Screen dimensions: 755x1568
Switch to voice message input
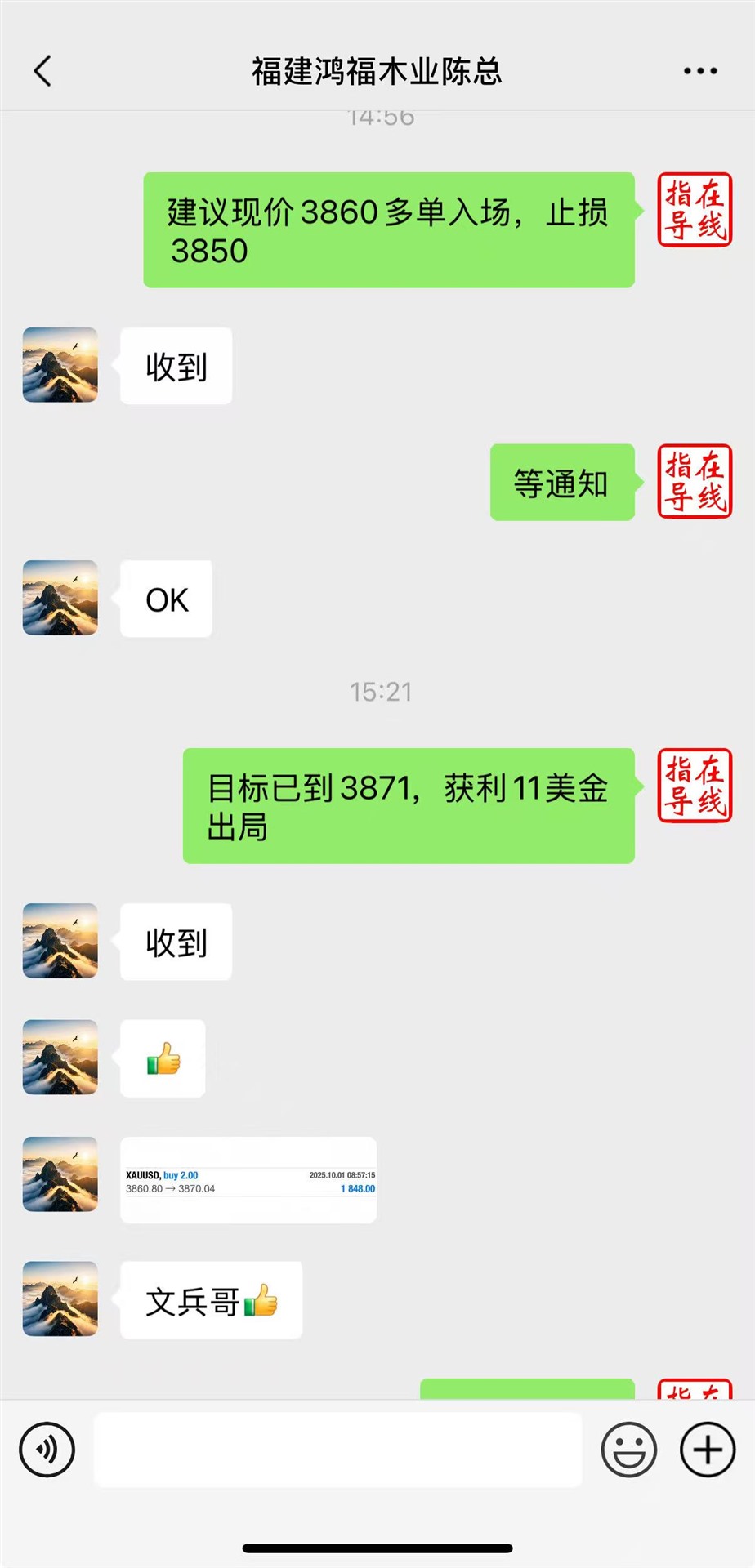(47, 1449)
